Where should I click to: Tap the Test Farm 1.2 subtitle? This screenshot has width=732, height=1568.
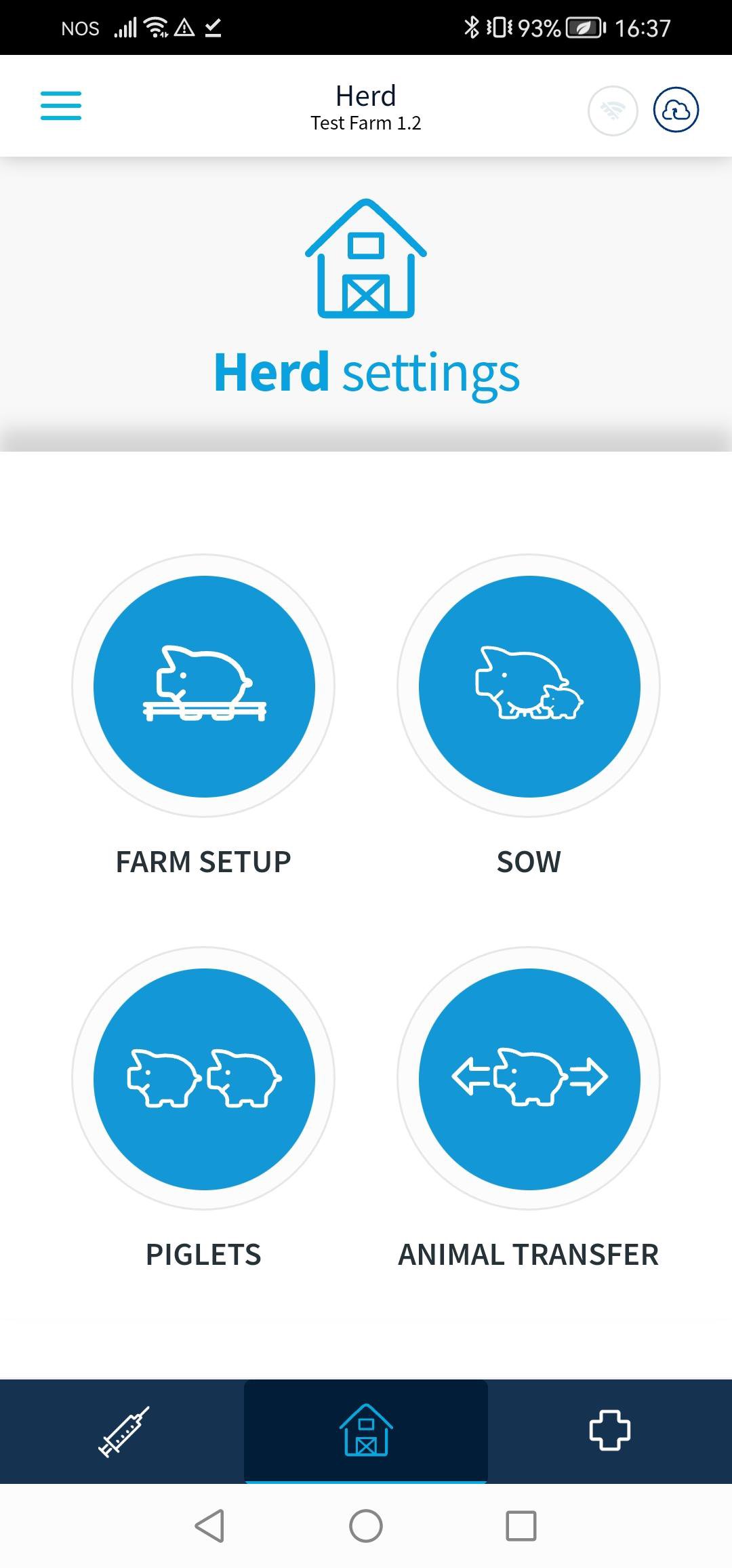click(x=366, y=123)
